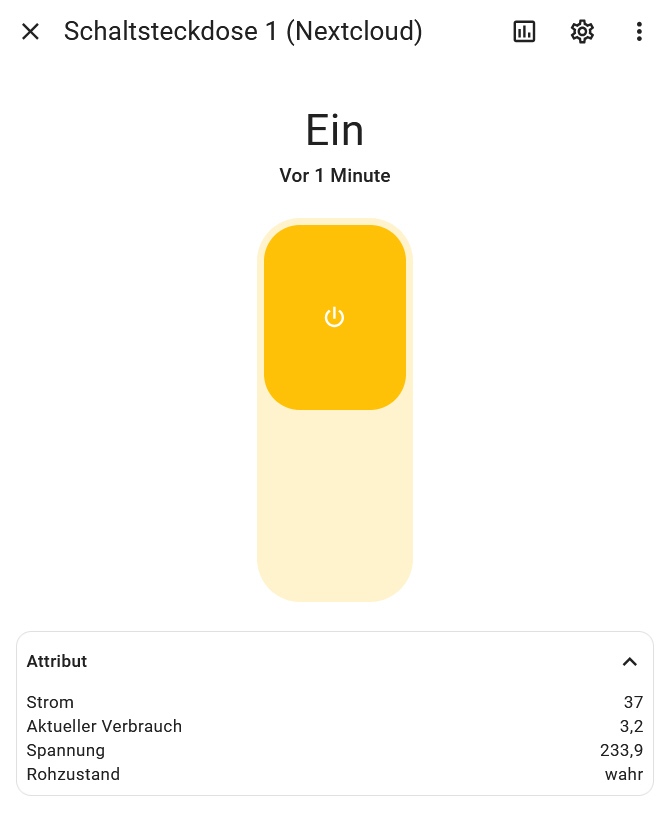Image resolution: width=660 pixels, height=818 pixels.
Task: Open the three-dot overflow menu
Action: 639,32
